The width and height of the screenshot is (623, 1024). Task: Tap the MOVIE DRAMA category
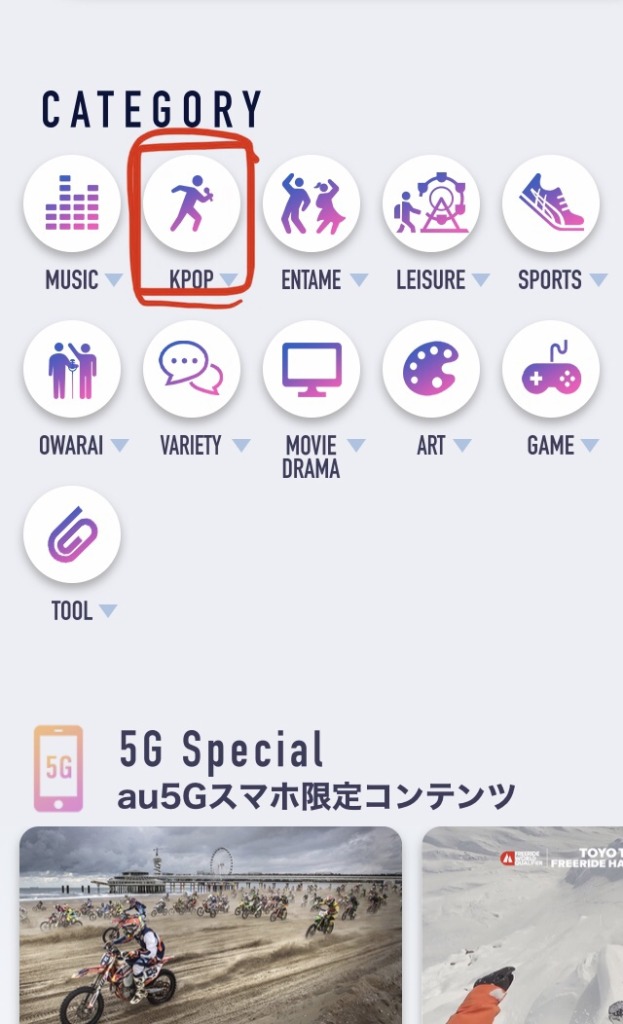[x=311, y=370]
